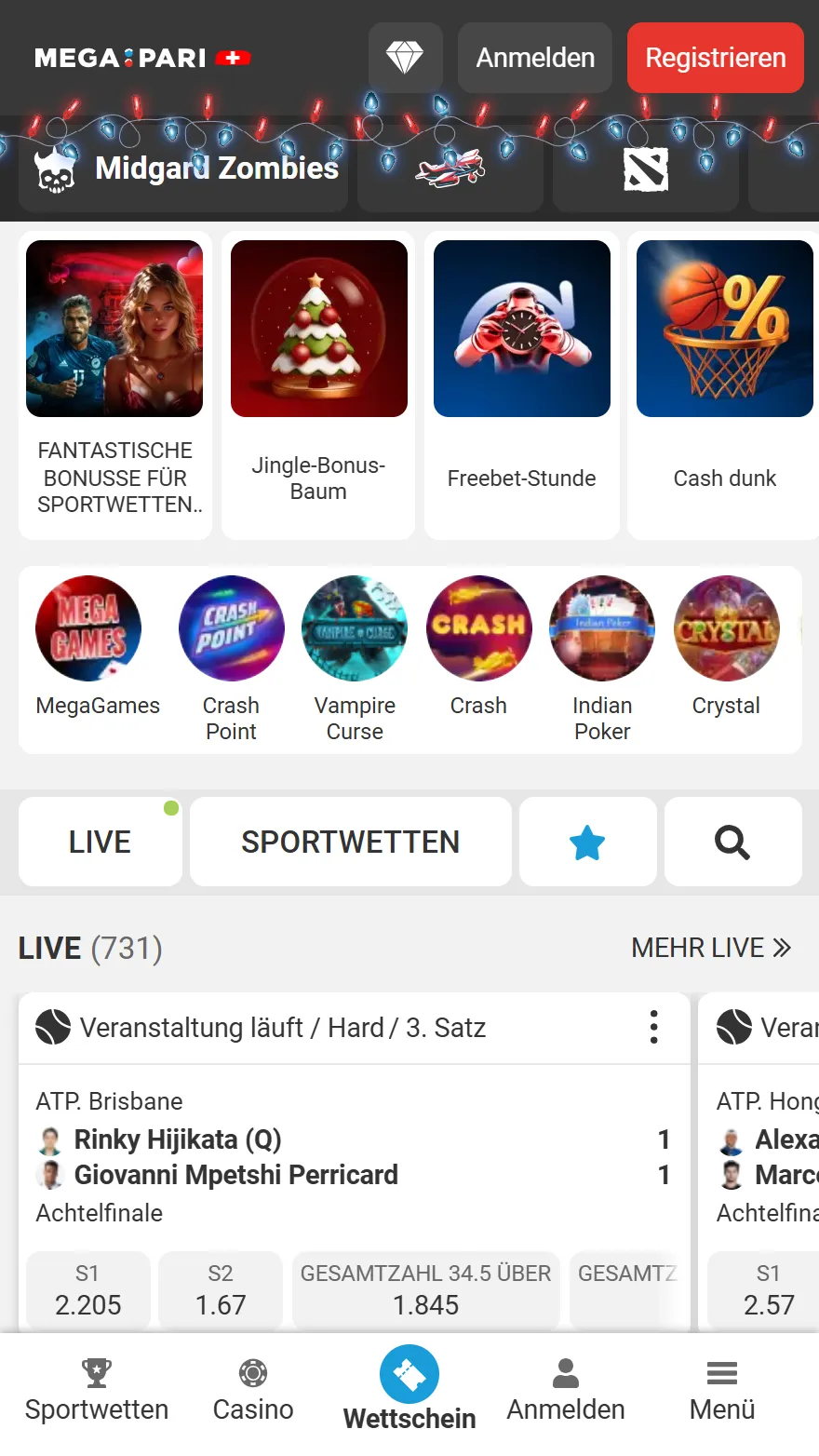Open the match options three-dot menu
Screen dimensions: 819x1456
pos(653,1027)
